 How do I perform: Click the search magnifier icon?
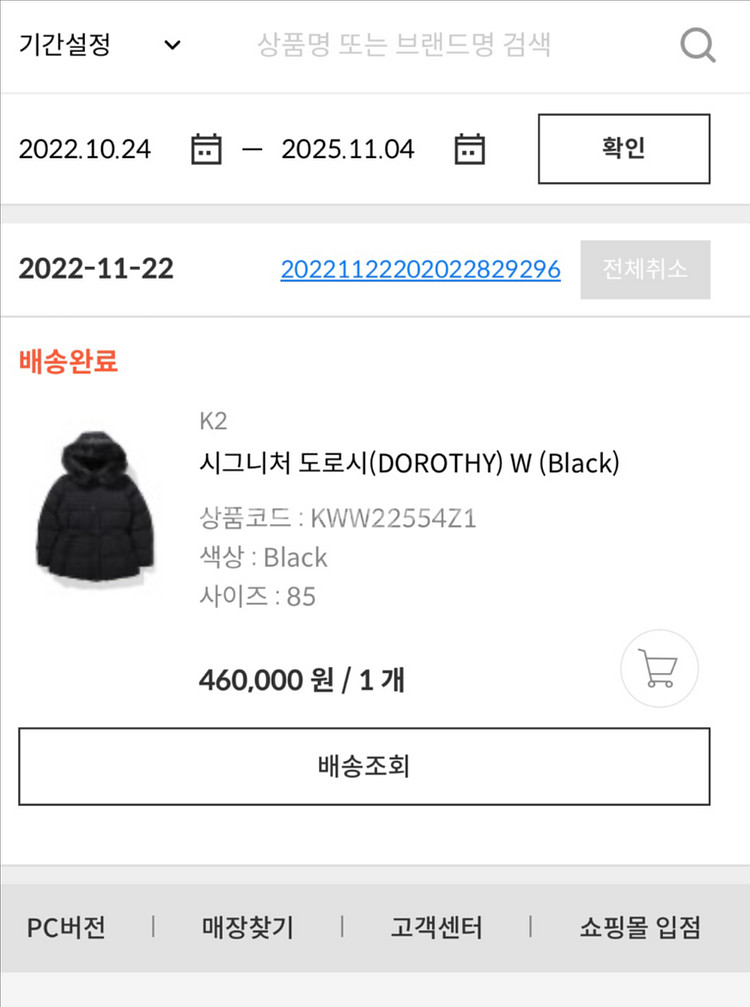tap(697, 45)
